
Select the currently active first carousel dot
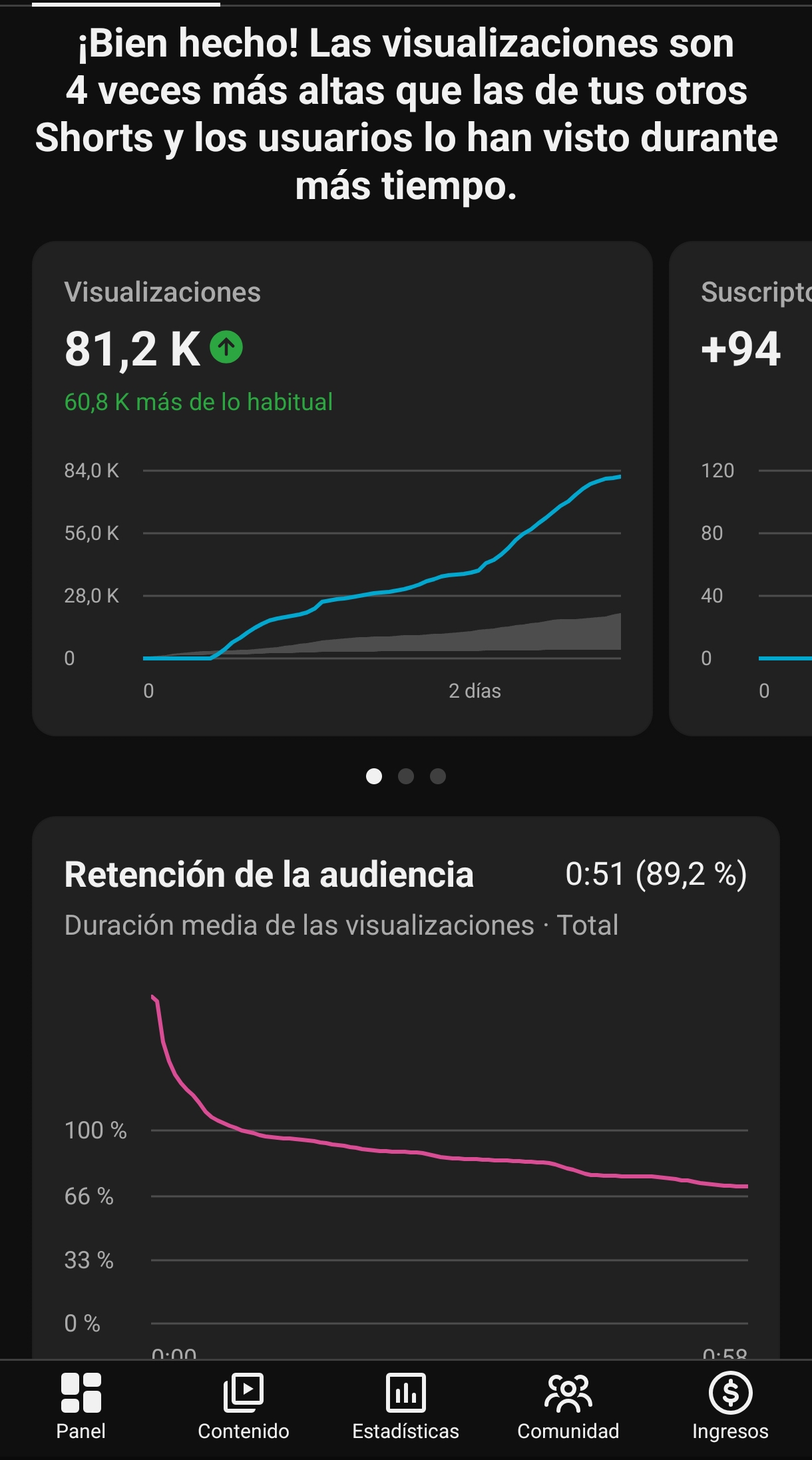pos(375,777)
